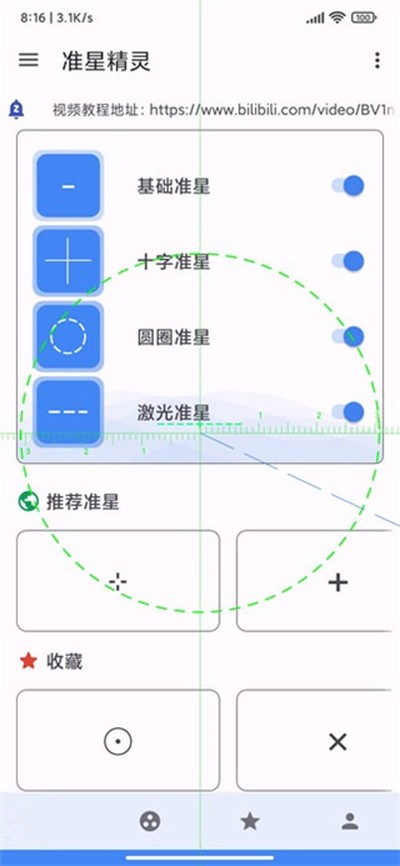Viewport: 400px width, 866px height.
Task: Select the favorite circle-dot crosshair card
Action: (x=118, y=740)
